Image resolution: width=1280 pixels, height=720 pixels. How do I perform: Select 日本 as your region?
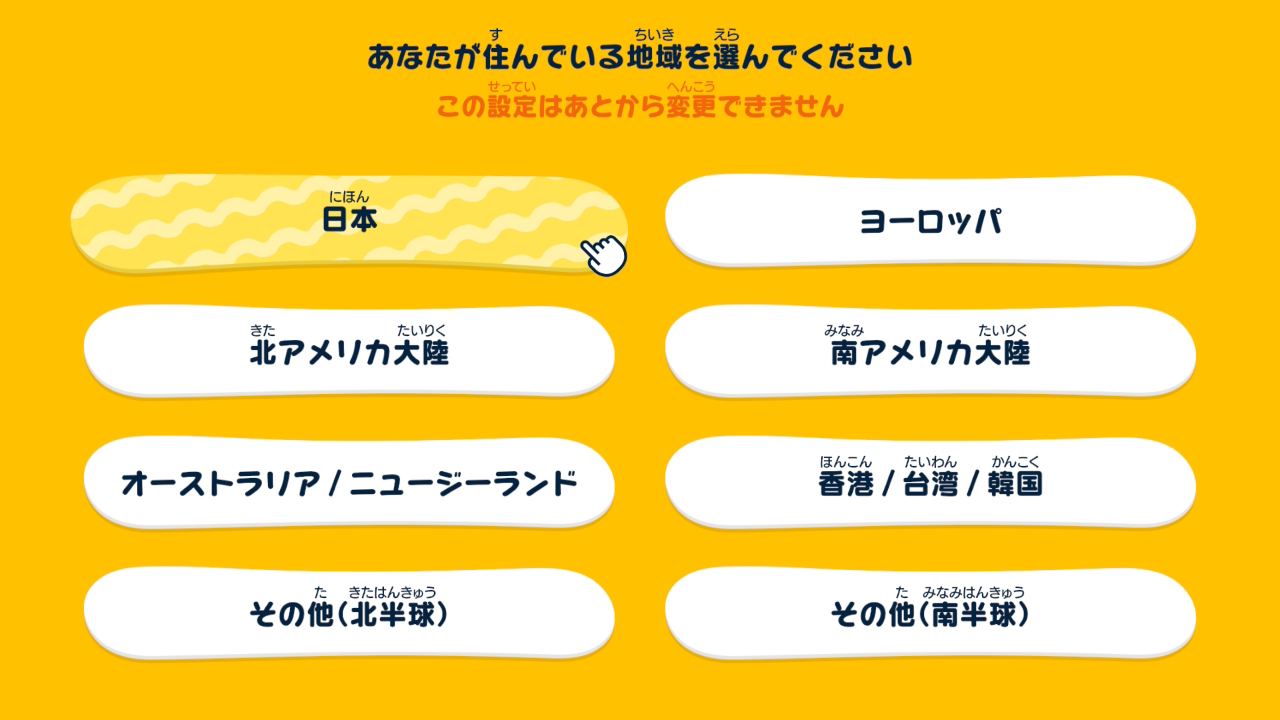(x=349, y=222)
